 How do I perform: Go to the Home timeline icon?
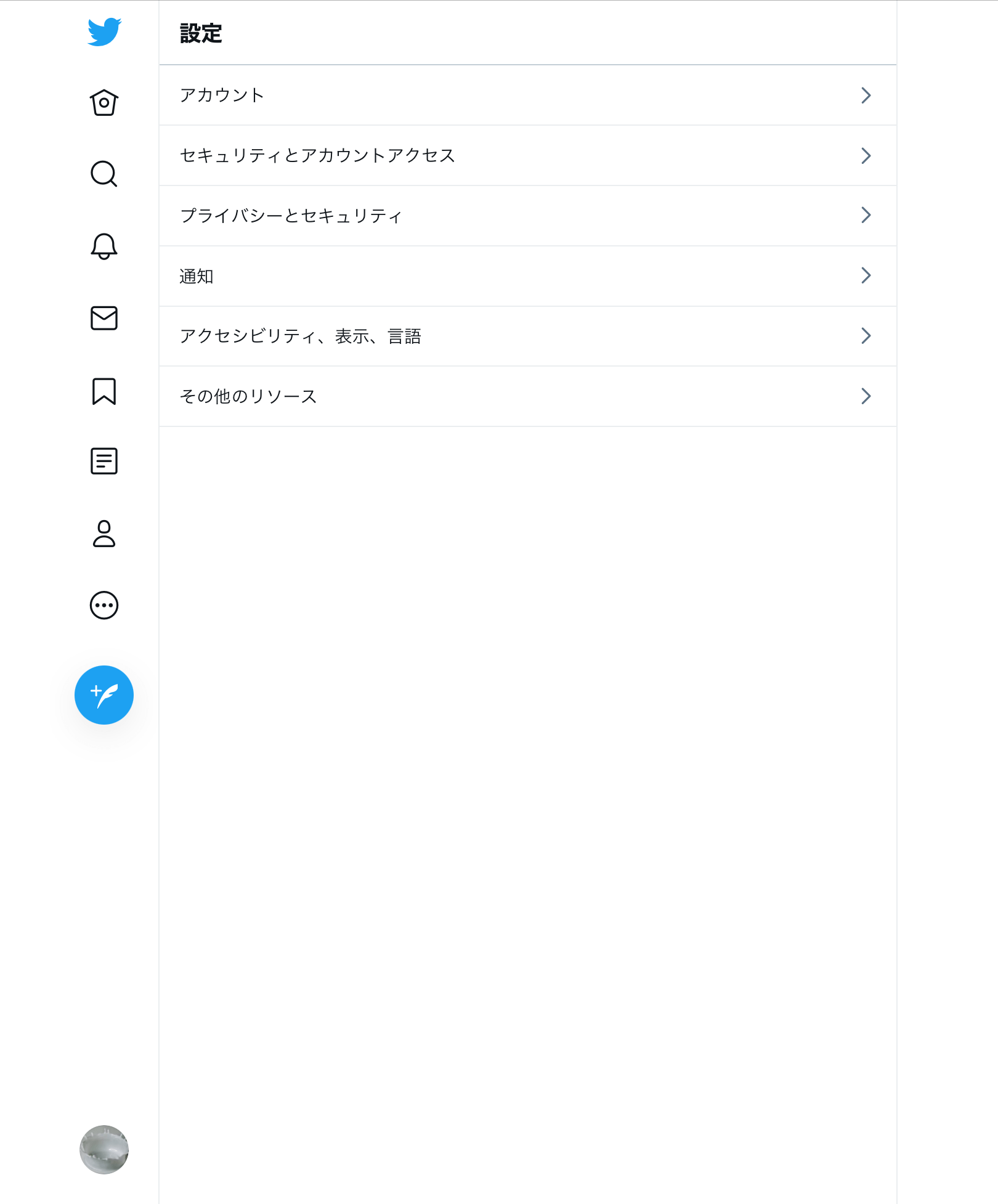104,103
